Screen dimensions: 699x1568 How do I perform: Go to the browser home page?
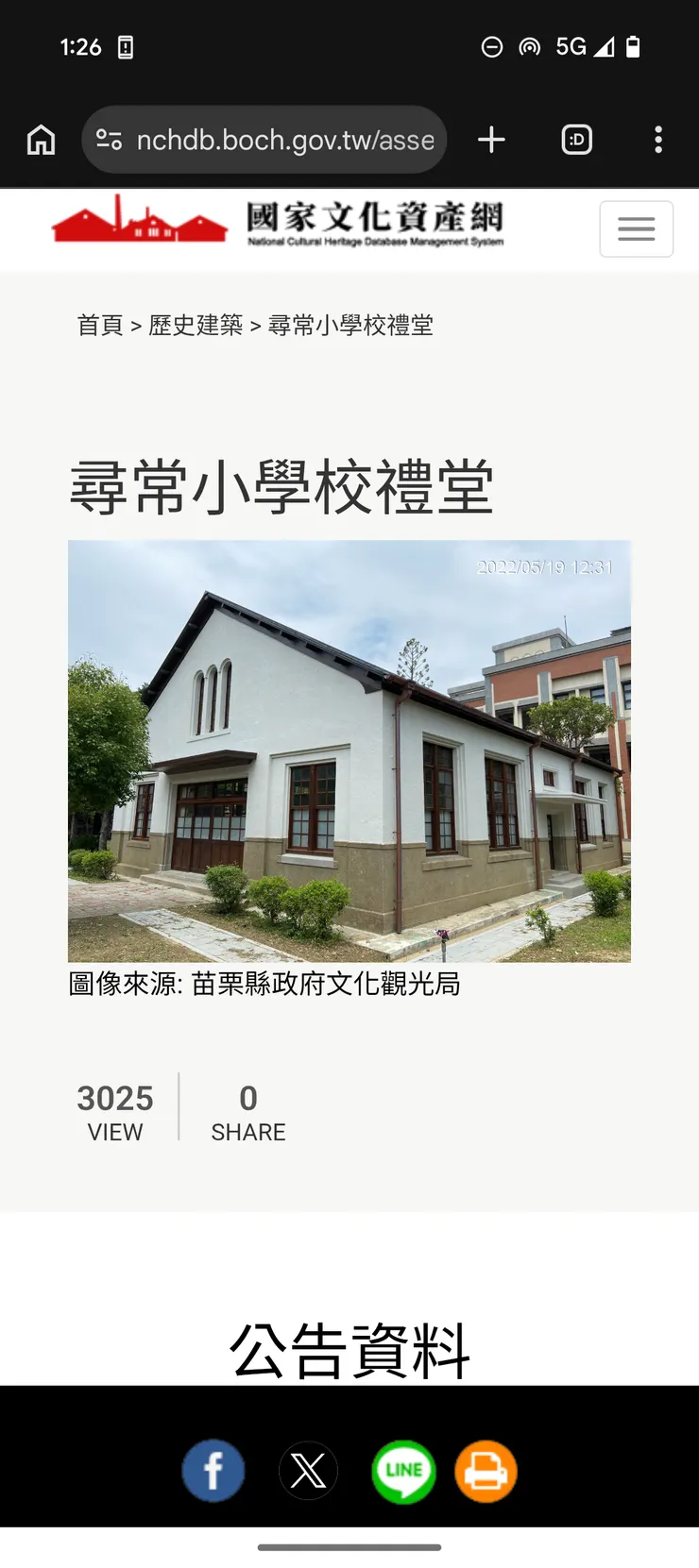click(x=41, y=140)
